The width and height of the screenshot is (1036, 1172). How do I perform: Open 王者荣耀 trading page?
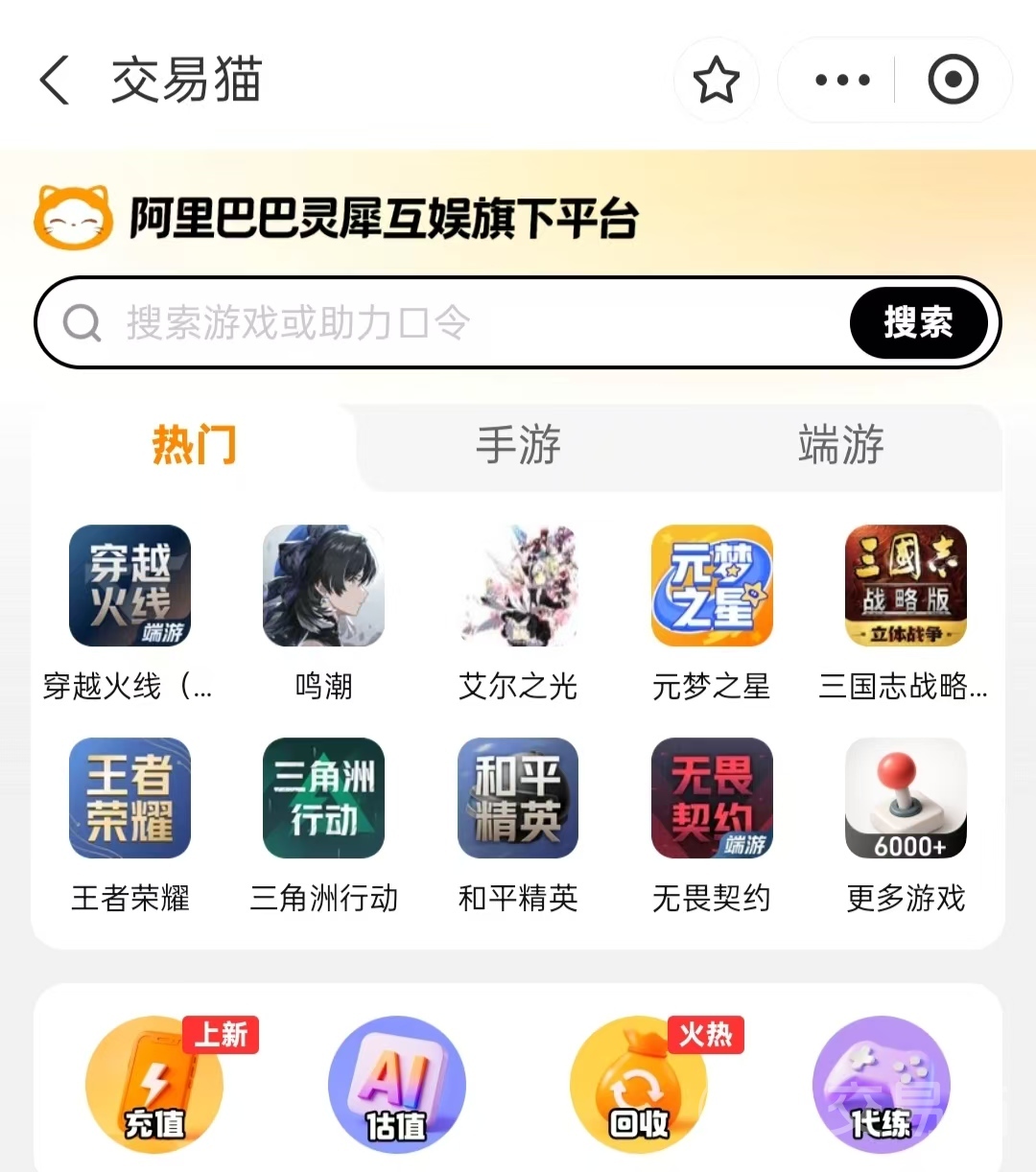click(129, 798)
